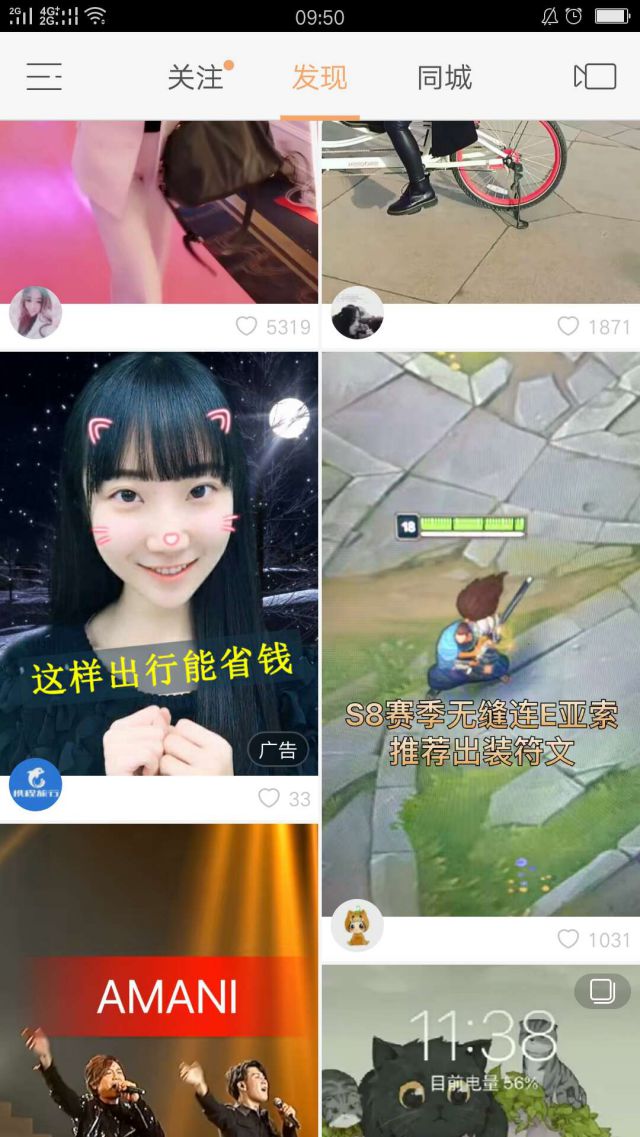Like the game video with 1031 likes

[x=568, y=939]
